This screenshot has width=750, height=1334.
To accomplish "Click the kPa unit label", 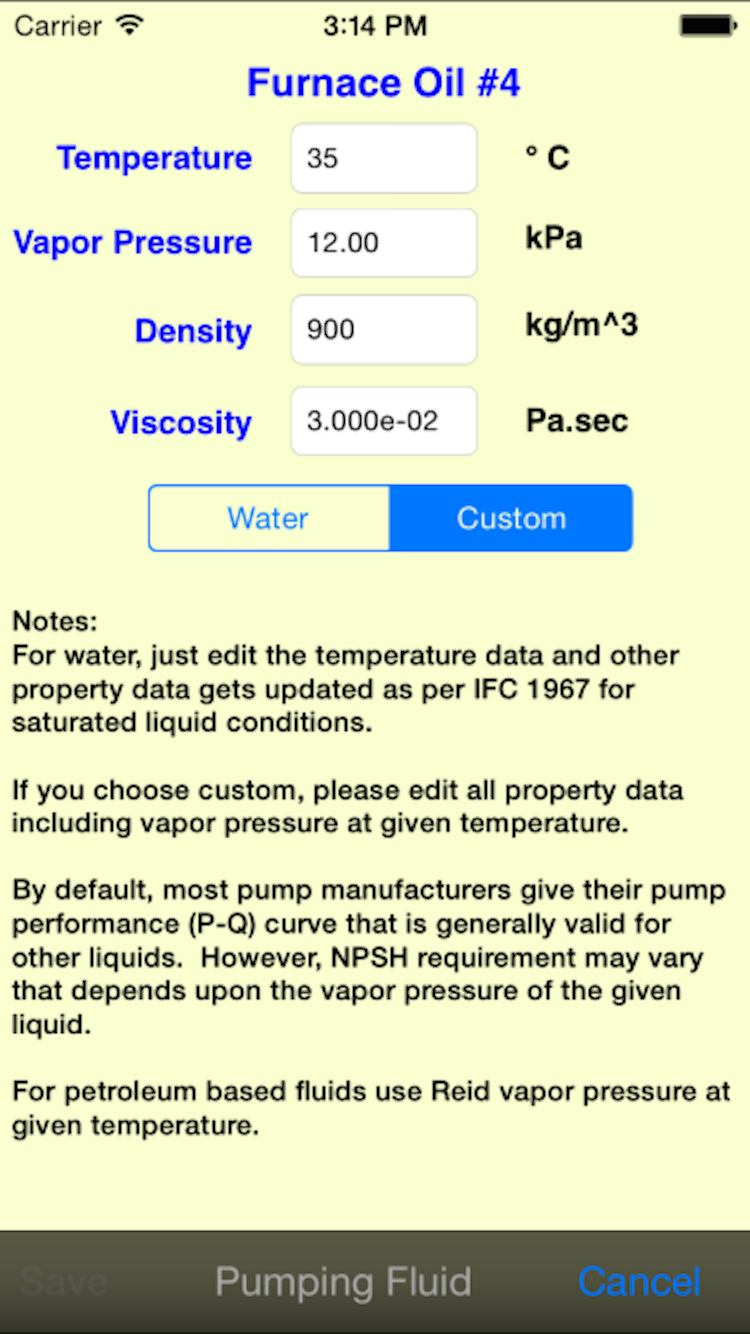I will click(x=553, y=237).
